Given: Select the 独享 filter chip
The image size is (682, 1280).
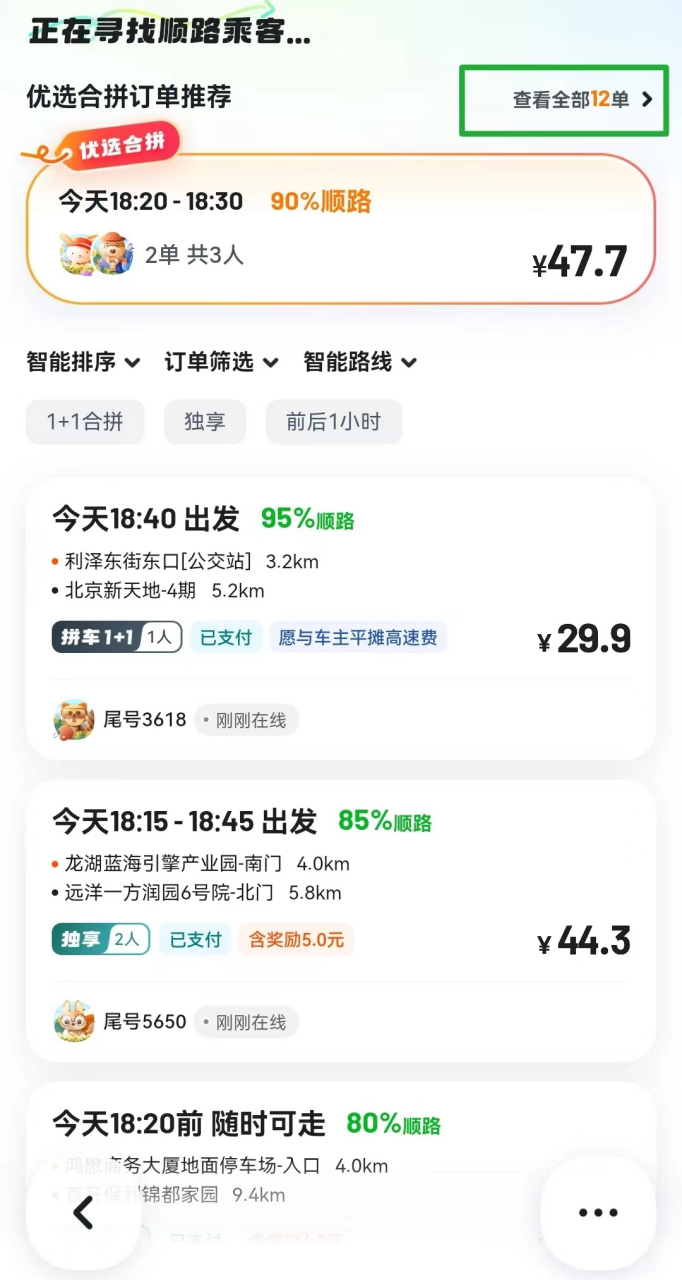Looking at the screenshot, I should (205, 422).
